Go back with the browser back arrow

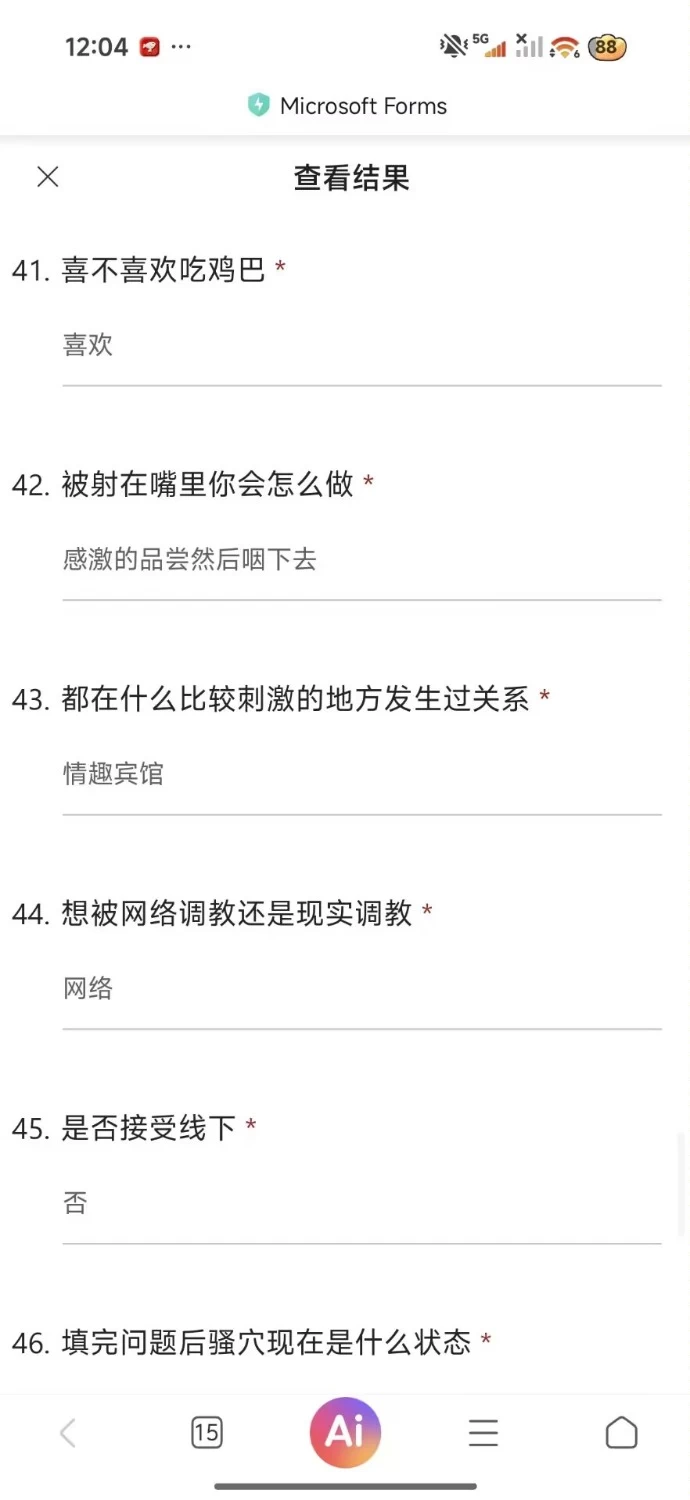click(x=67, y=1433)
